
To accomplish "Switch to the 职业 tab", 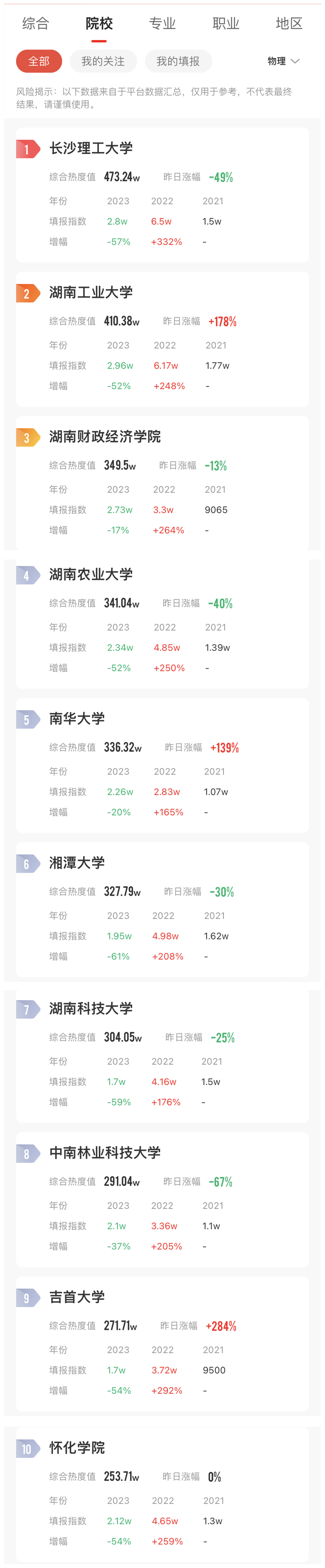I will coord(226,24).
